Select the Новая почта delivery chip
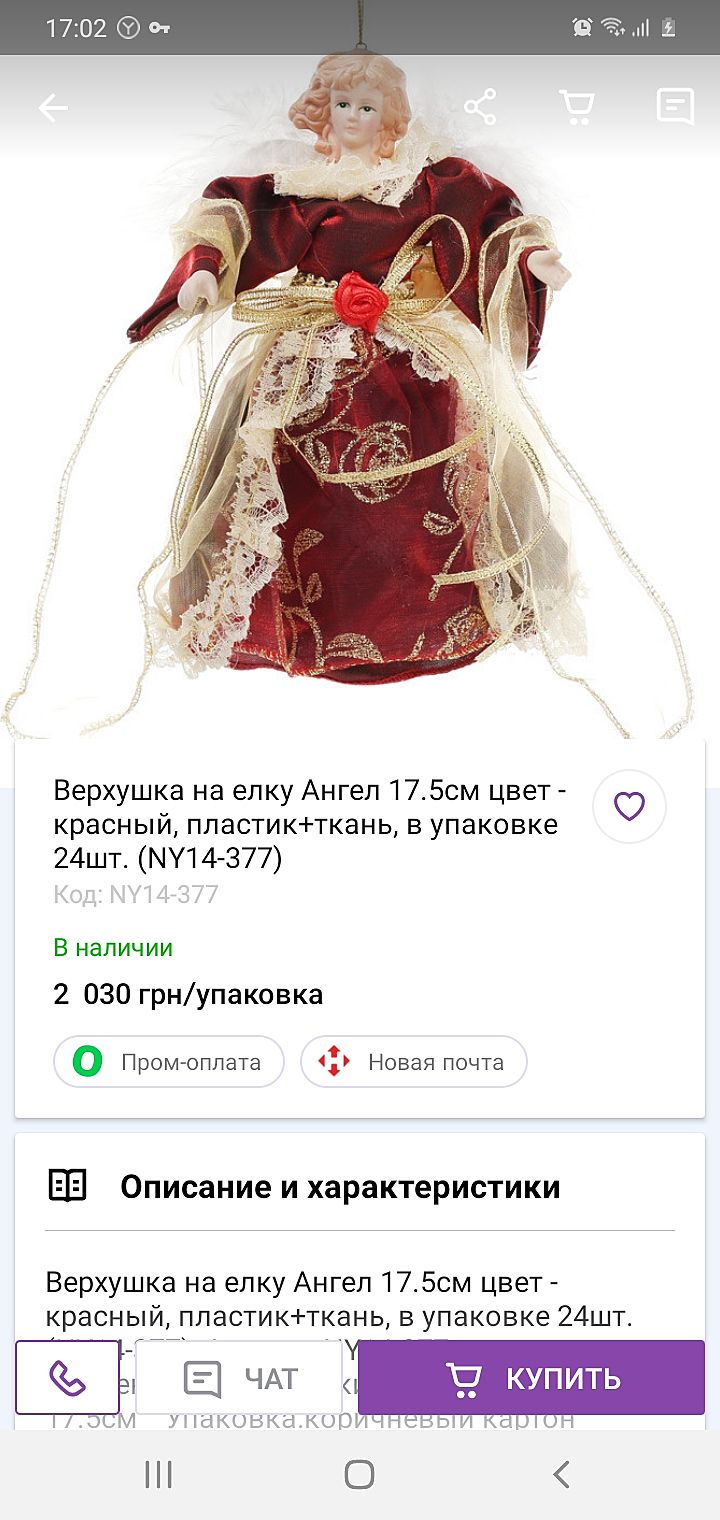The width and height of the screenshot is (720, 1520). pyautogui.click(x=414, y=1062)
